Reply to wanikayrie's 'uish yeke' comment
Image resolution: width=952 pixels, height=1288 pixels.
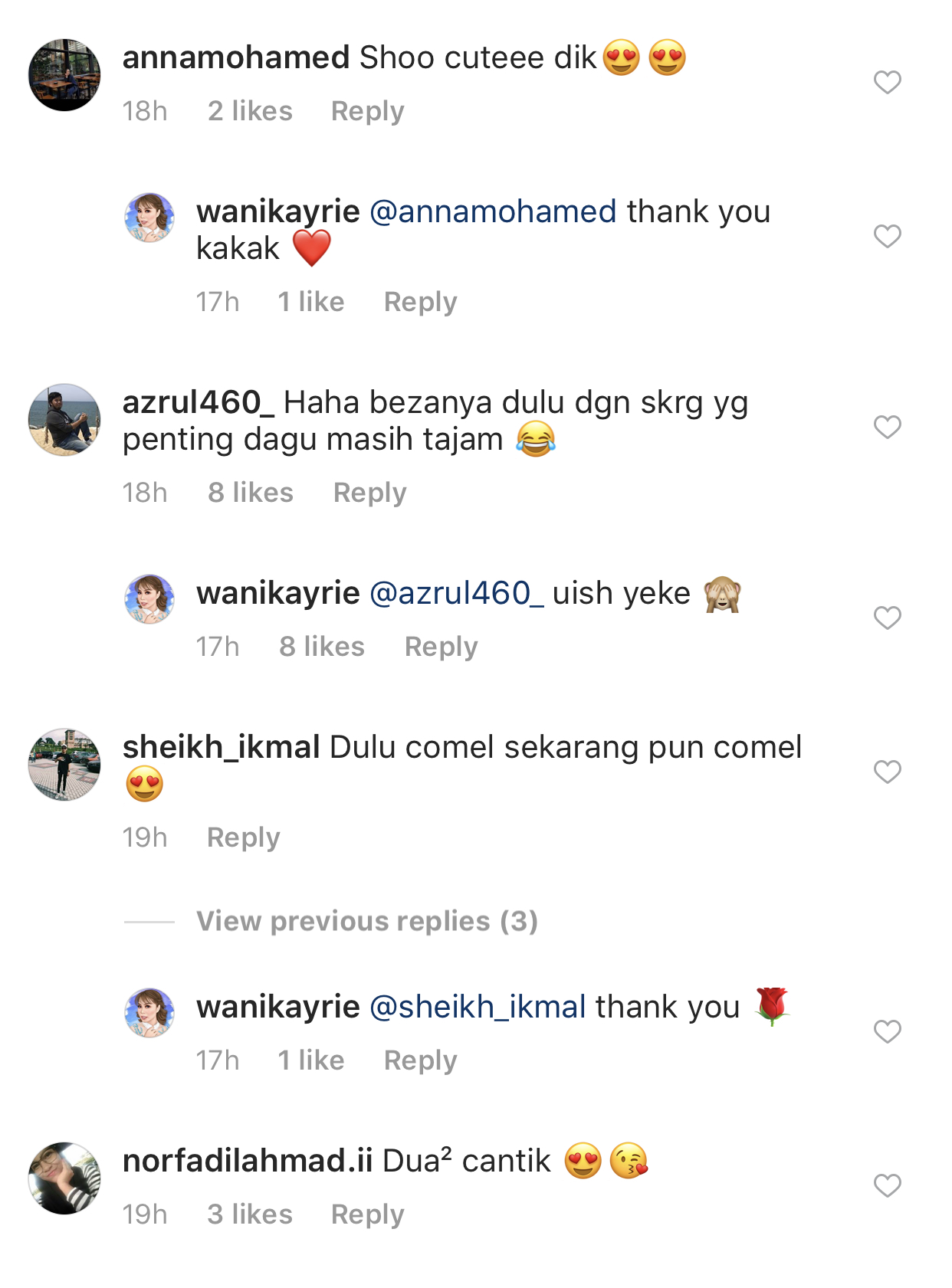point(441,647)
